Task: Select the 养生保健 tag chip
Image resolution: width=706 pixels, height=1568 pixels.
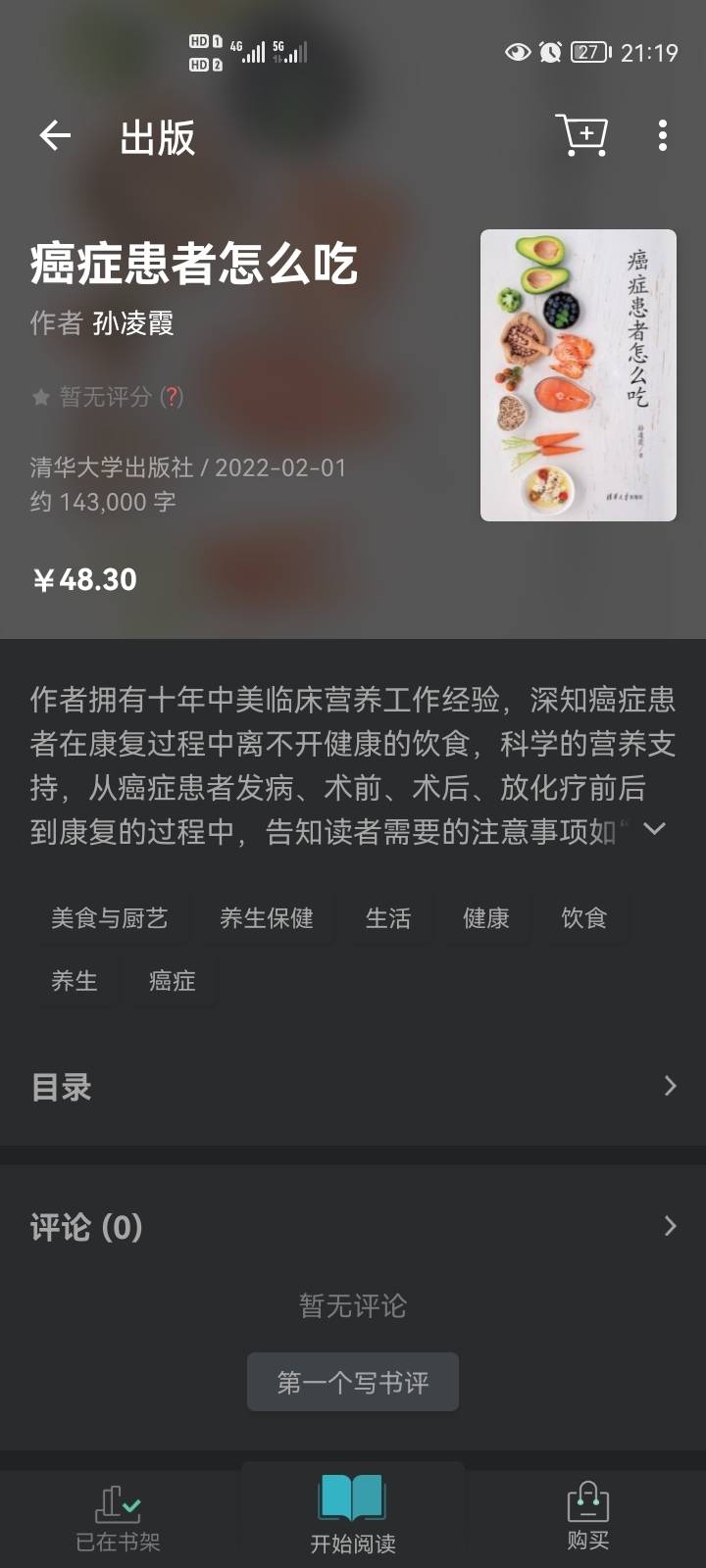Action: 268,917
